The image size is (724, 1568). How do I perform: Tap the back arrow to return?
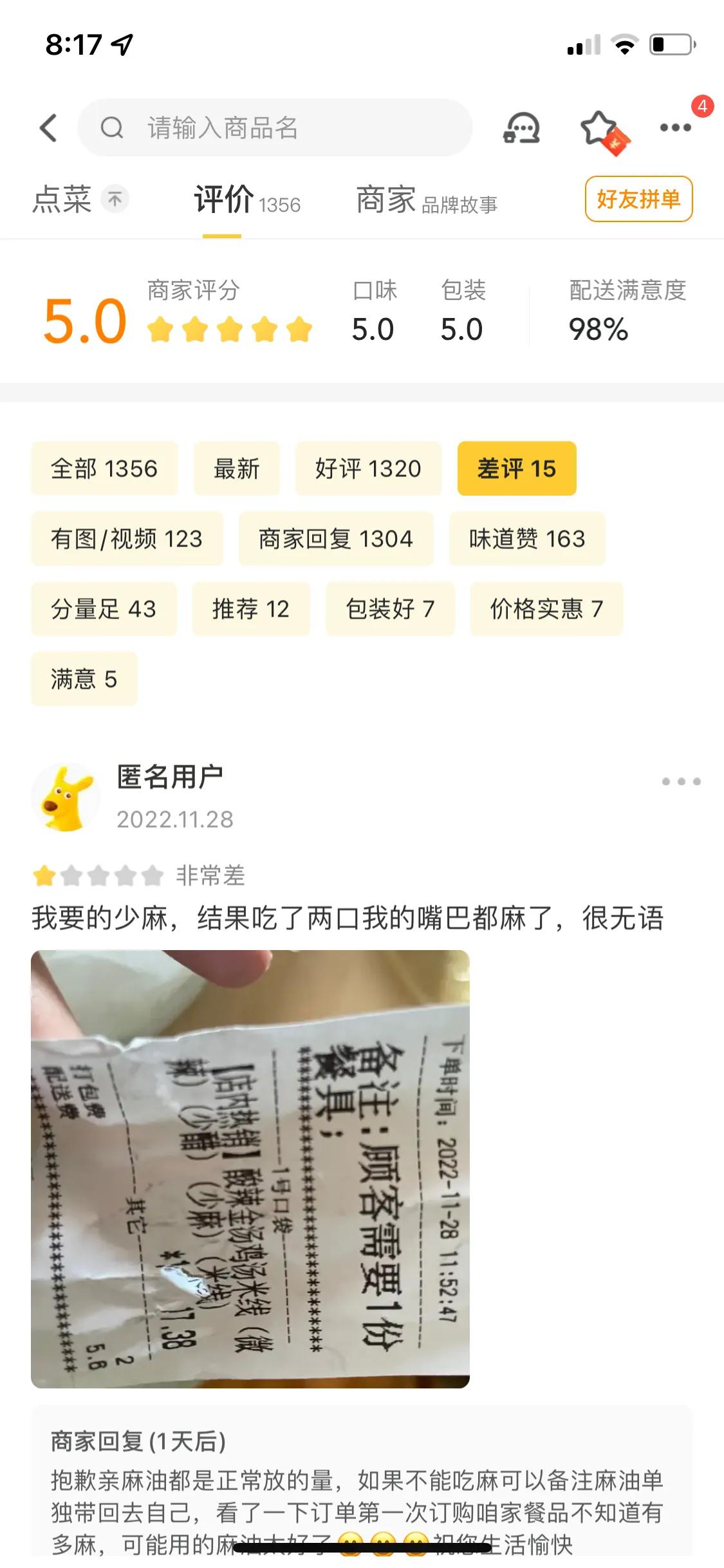[x=48, y=127]
